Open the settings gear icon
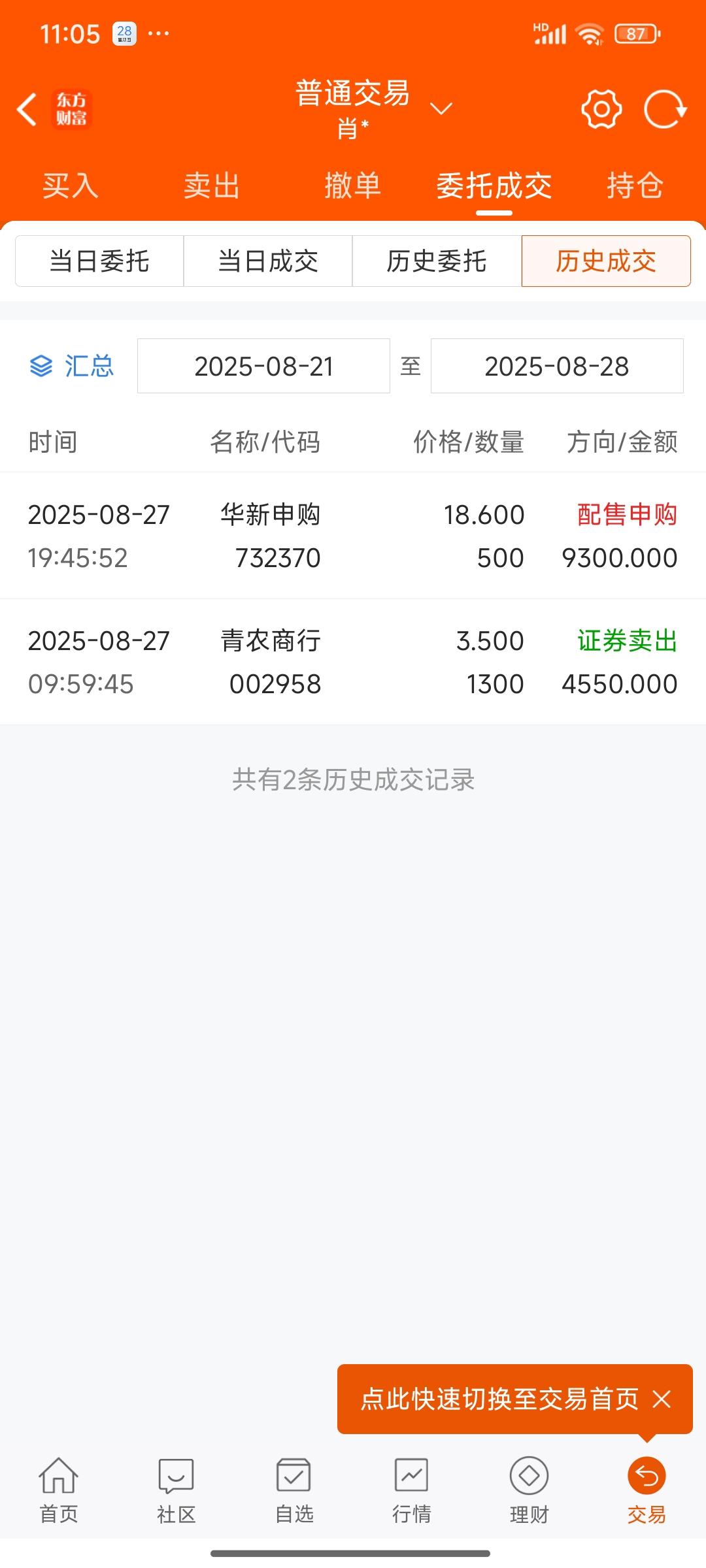The height and width of the screenshot is (1568, 706). click(601, 109)
